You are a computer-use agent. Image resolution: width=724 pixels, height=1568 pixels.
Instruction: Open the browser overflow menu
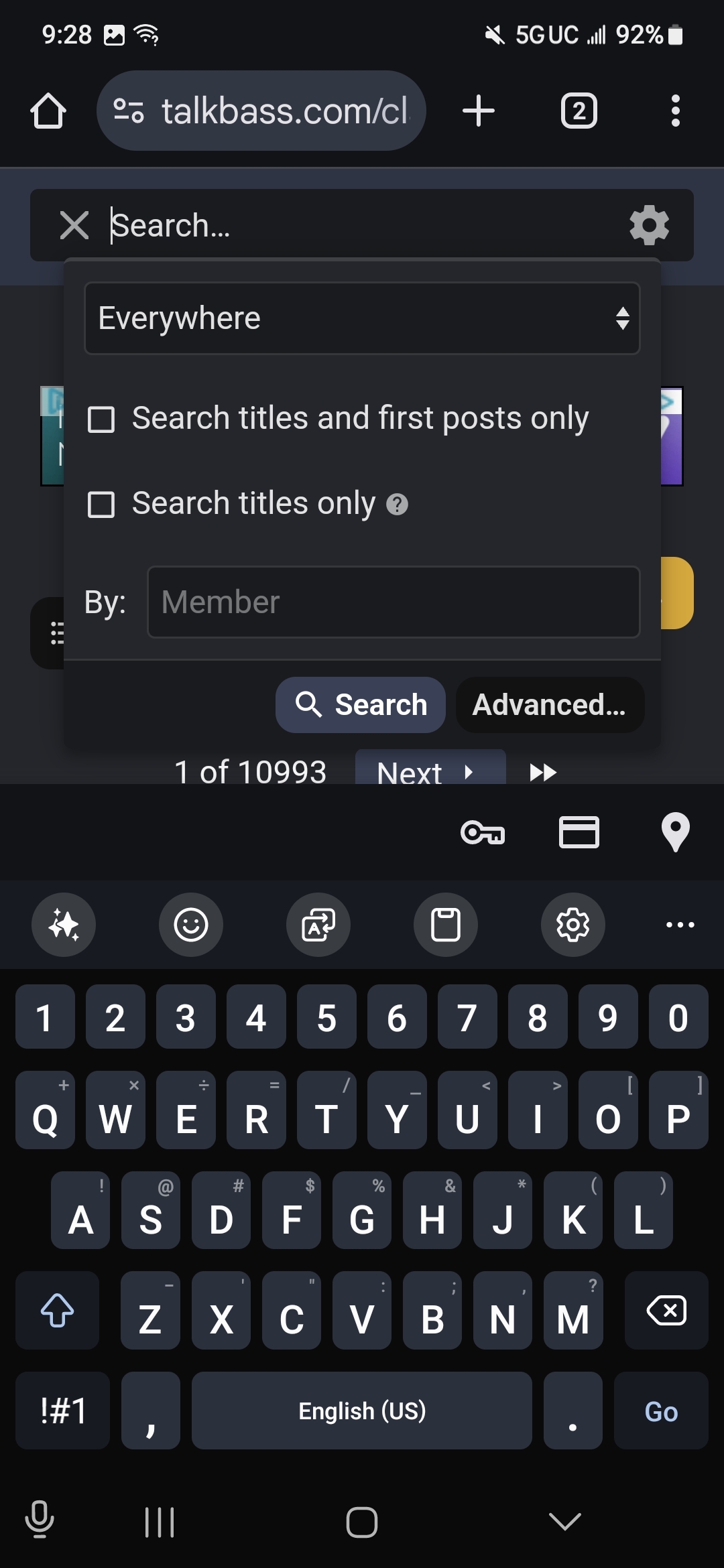pyautogui.click(x=676, y=111)
